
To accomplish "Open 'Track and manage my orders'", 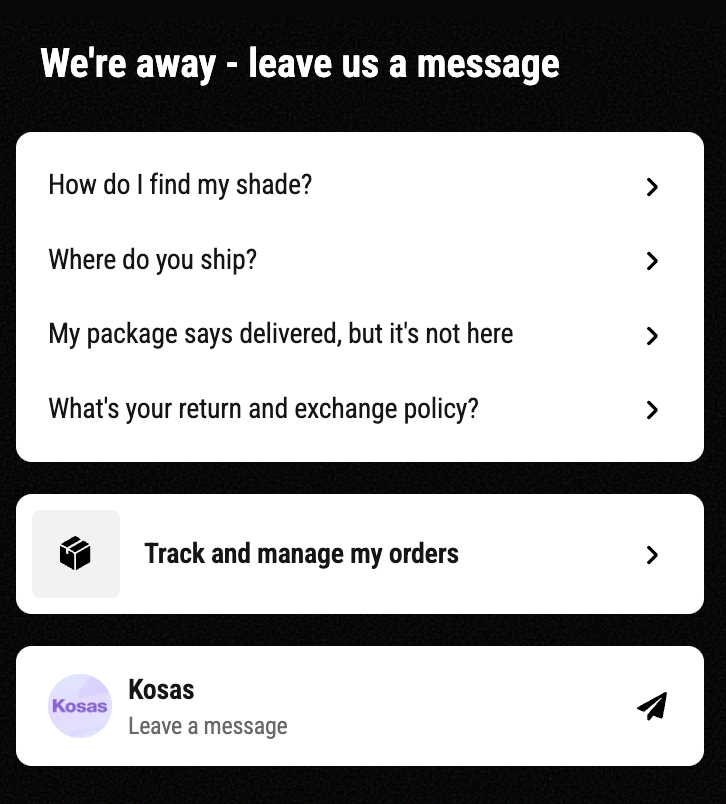I will point(301,553).
